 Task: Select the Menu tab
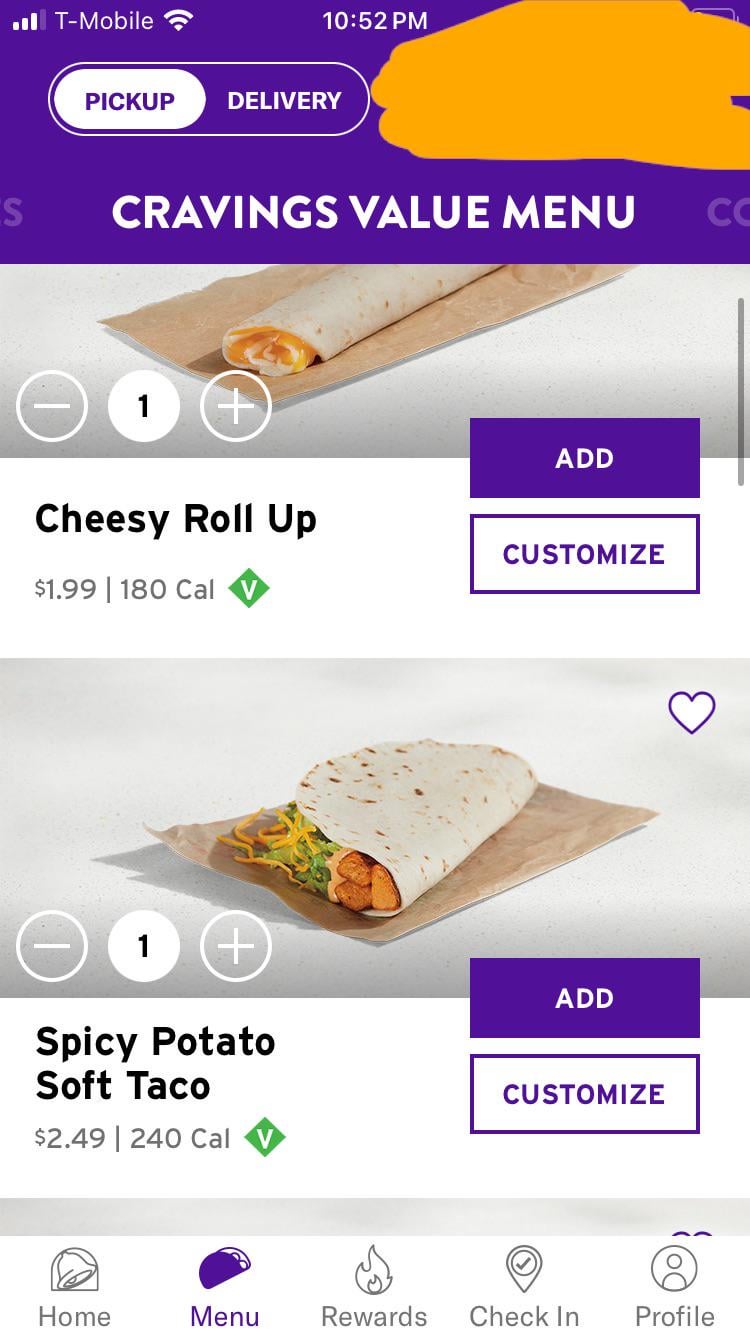pyautogui.click(x=225, y=1286)
